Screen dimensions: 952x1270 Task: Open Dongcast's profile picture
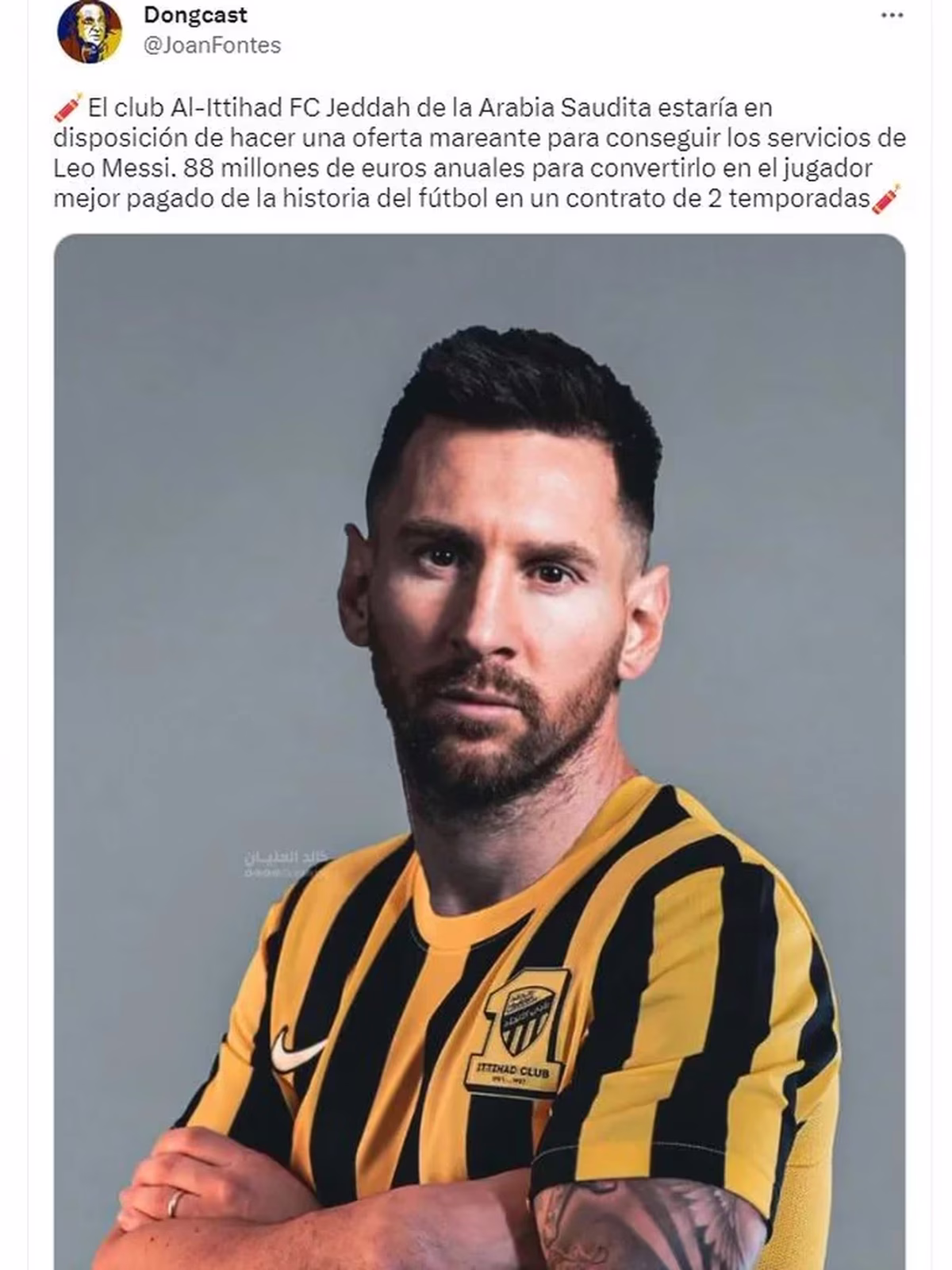(x=88, y=32)
